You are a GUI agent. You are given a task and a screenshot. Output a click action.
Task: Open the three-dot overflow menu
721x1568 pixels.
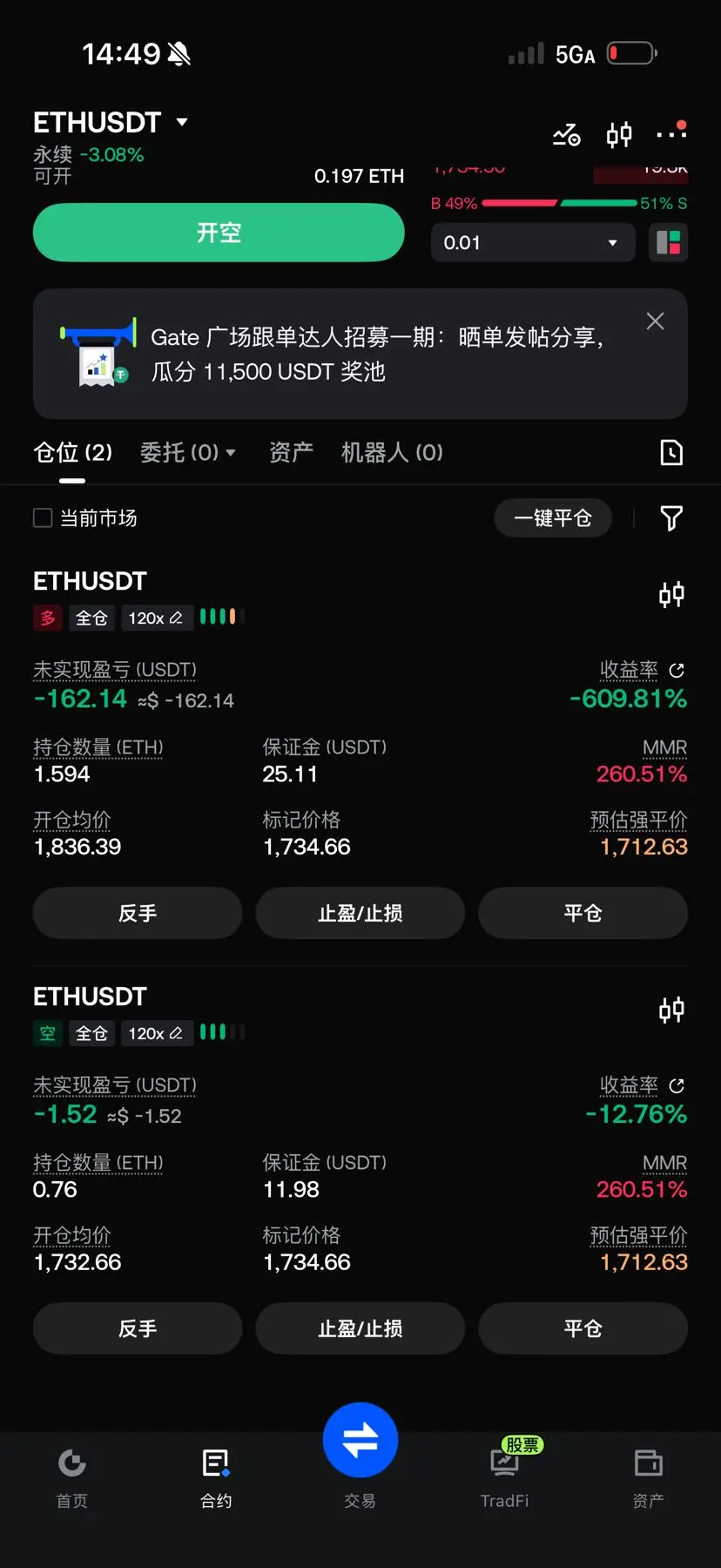coord(671,132)
